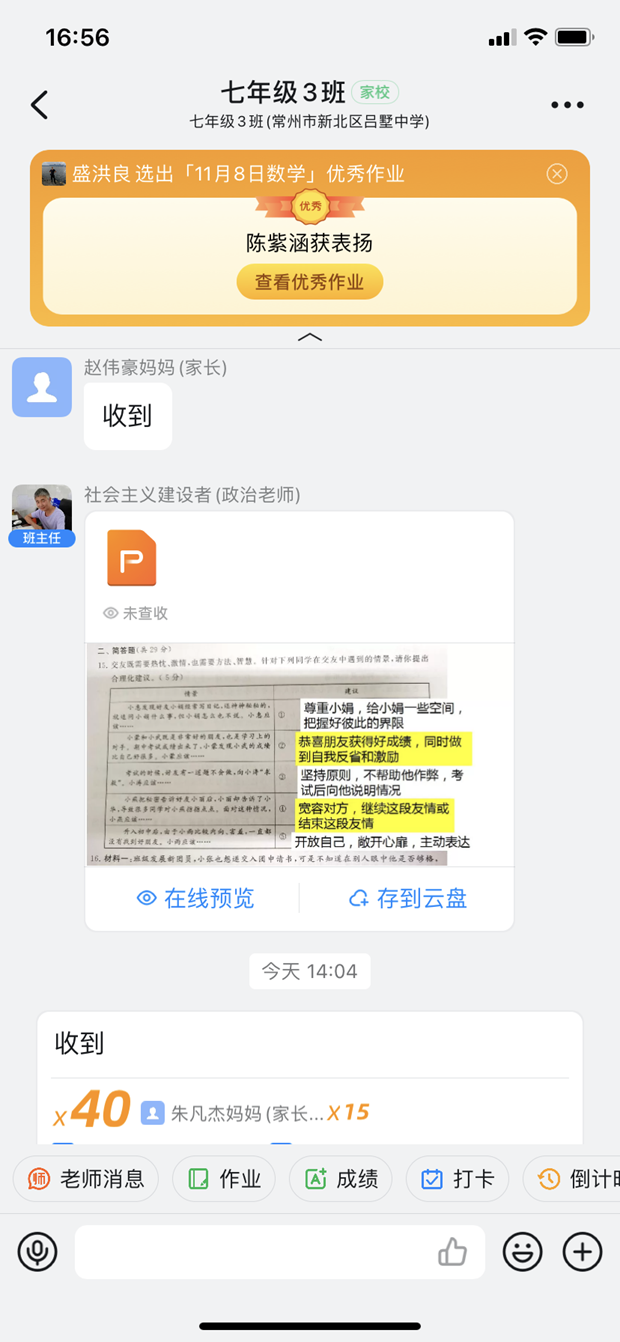Switch to voice input microphone

click(38, 1251)
